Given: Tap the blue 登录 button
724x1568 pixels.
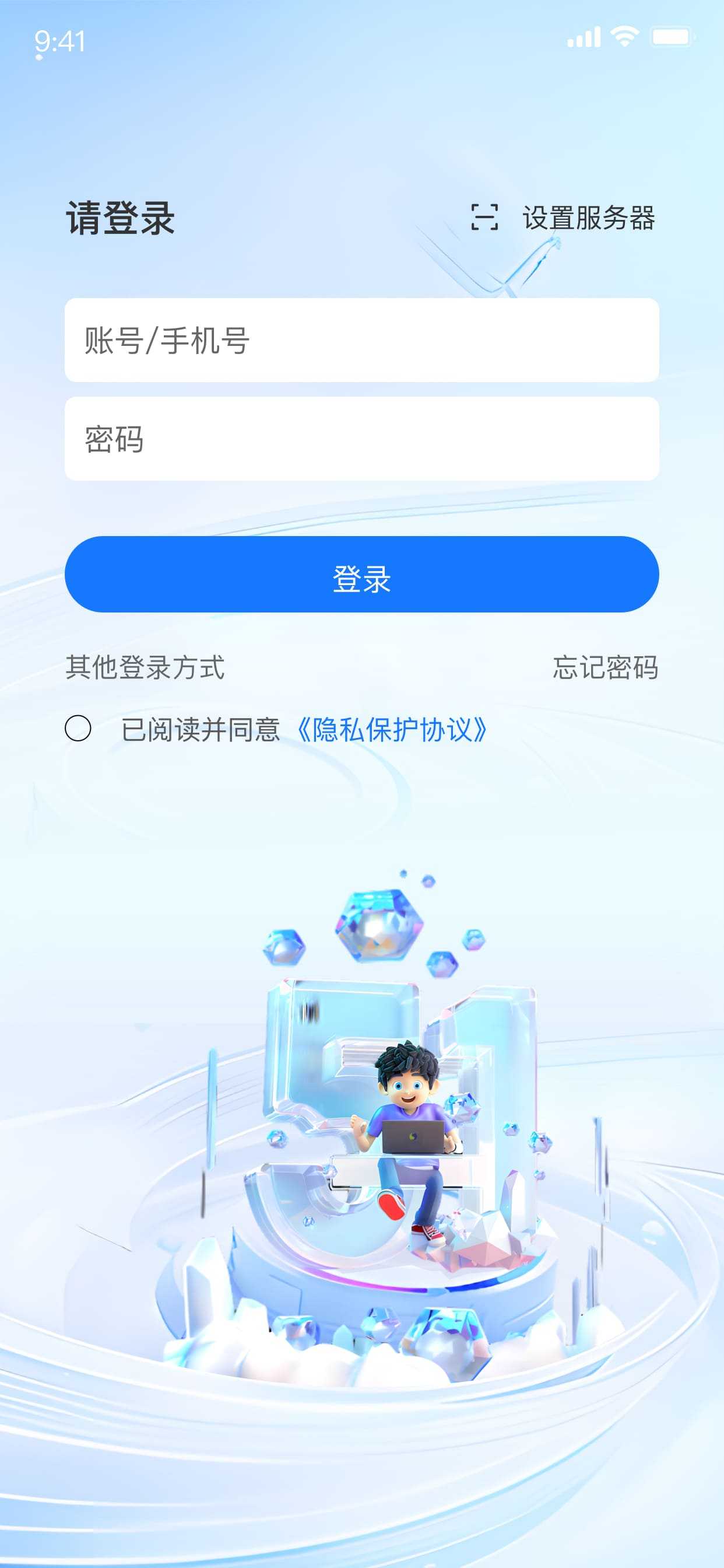Looking at the screenshot, I should coord(361,574).
